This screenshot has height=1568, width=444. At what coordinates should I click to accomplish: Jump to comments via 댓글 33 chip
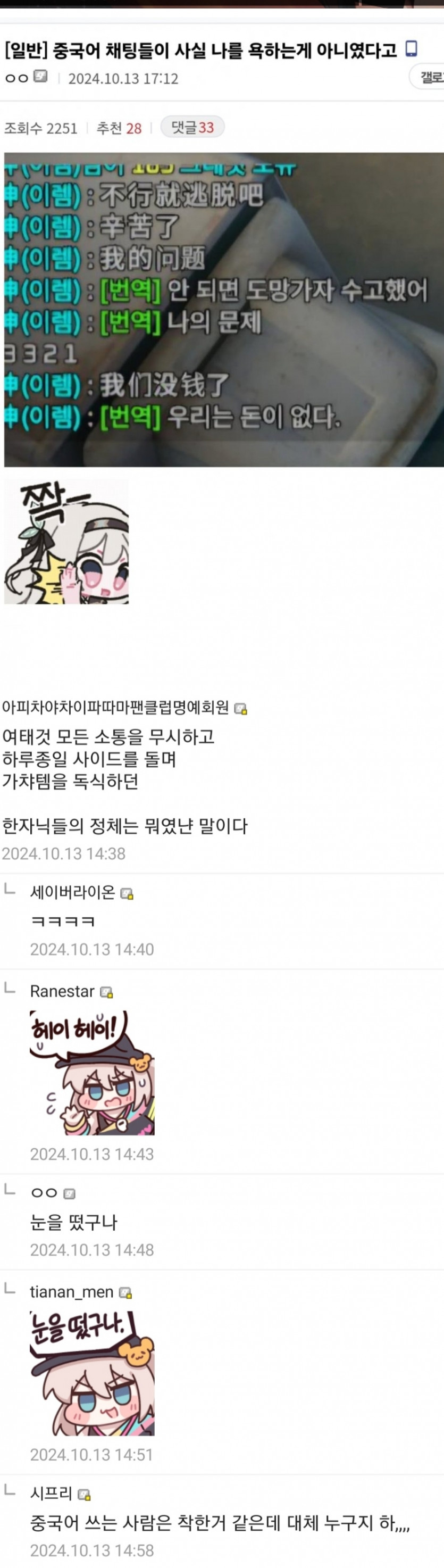pos(192,127)
